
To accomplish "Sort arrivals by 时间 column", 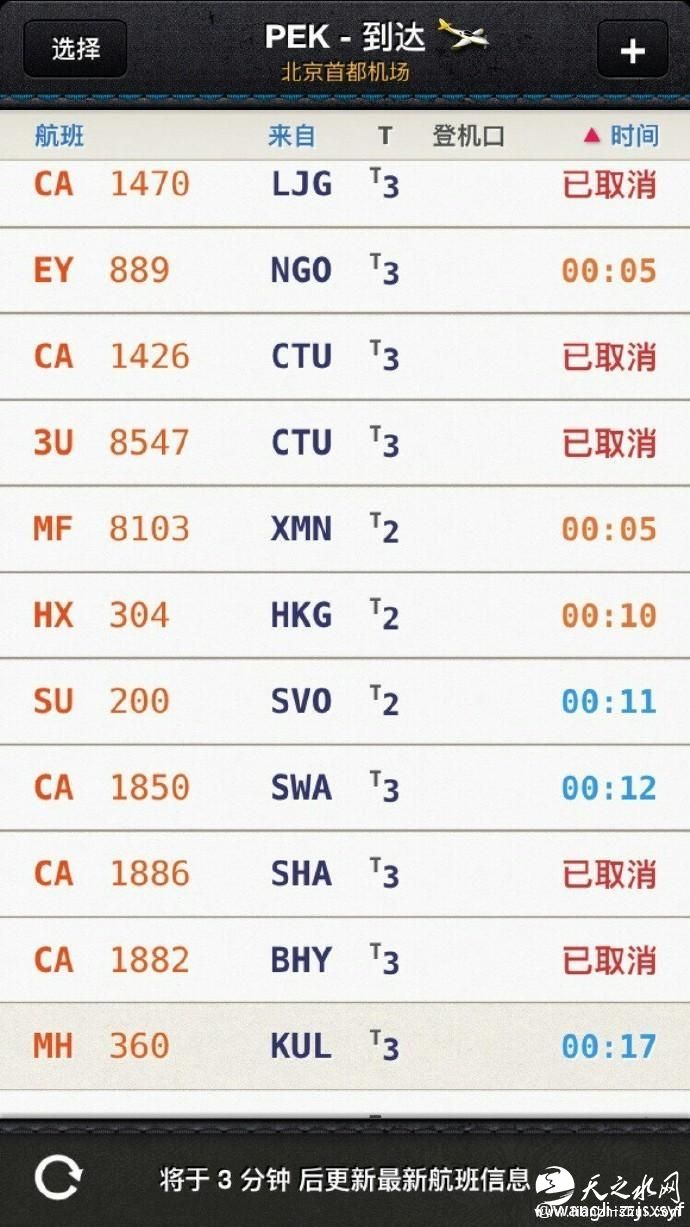I will (621, 136).
